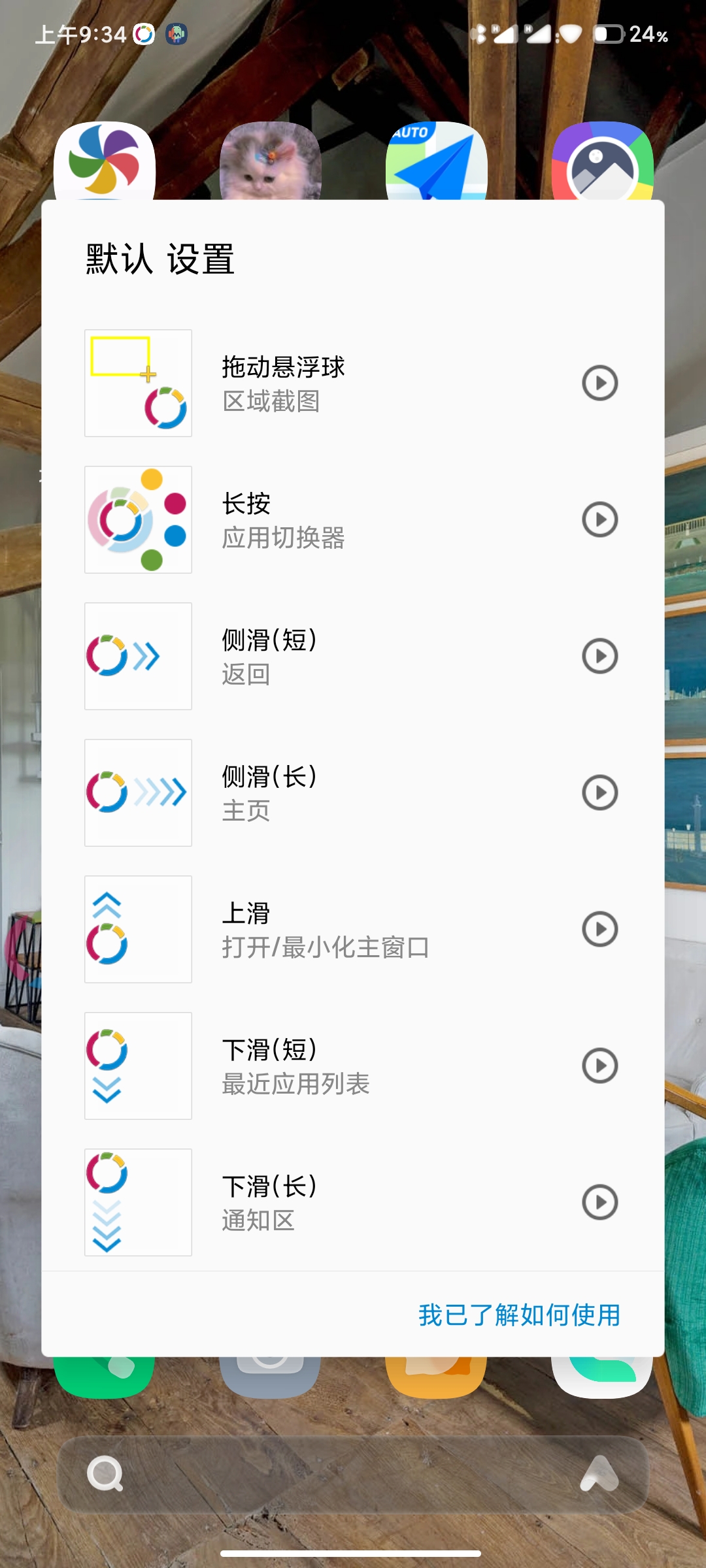Play the demo for 上滑 打开/最小化主窗口
This screenshot has height=1568, width=706.
click(x=599, y=929)
